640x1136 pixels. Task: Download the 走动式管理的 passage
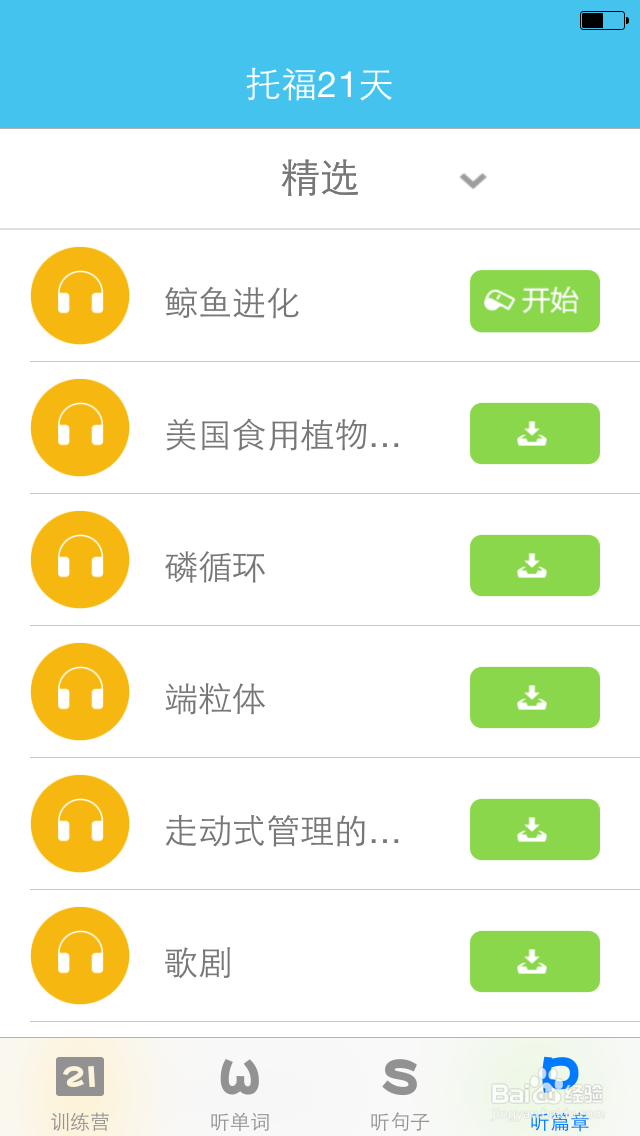534,829
